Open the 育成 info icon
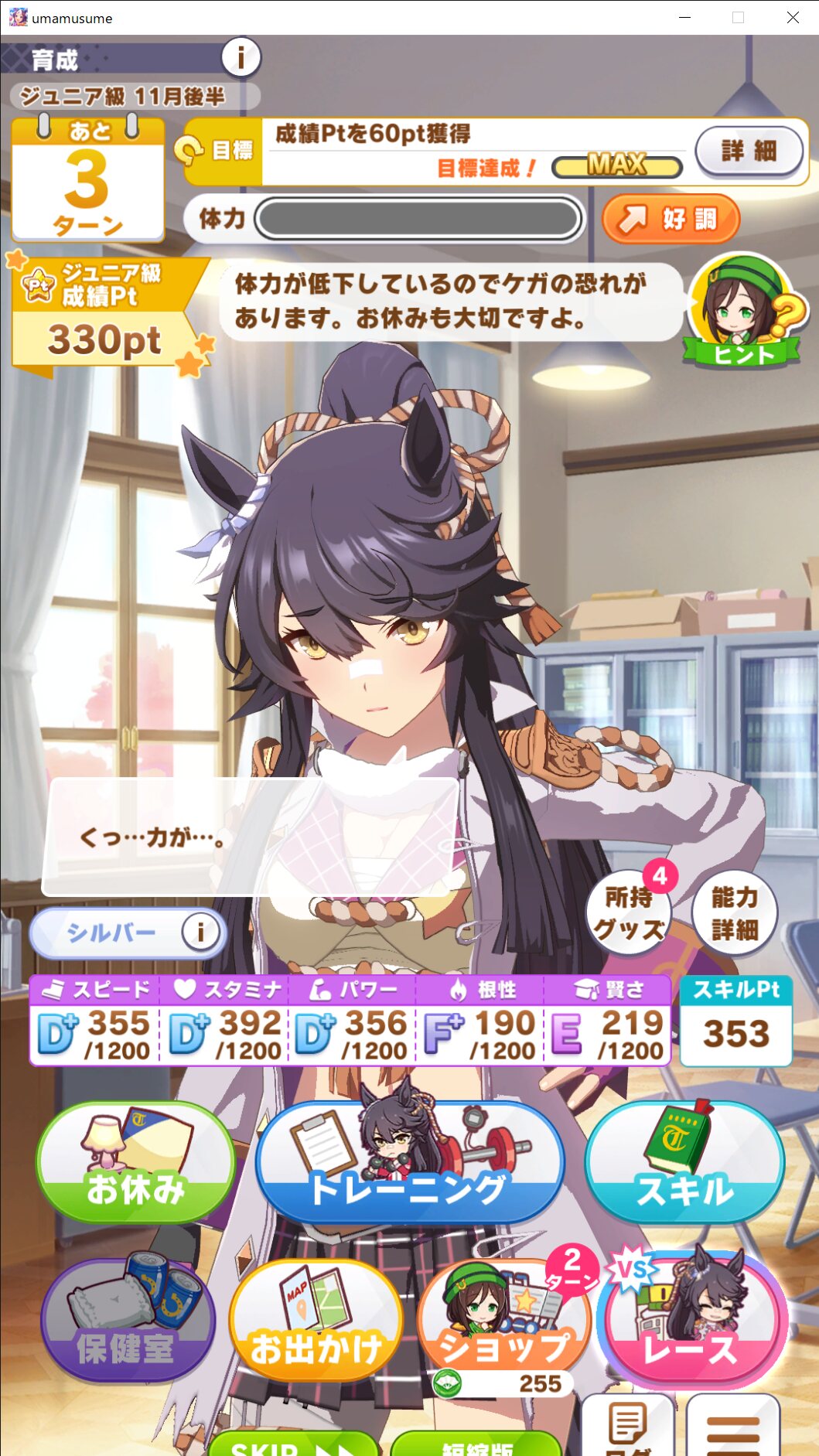This screenshot has width=819, height=1456. point(241,57)
